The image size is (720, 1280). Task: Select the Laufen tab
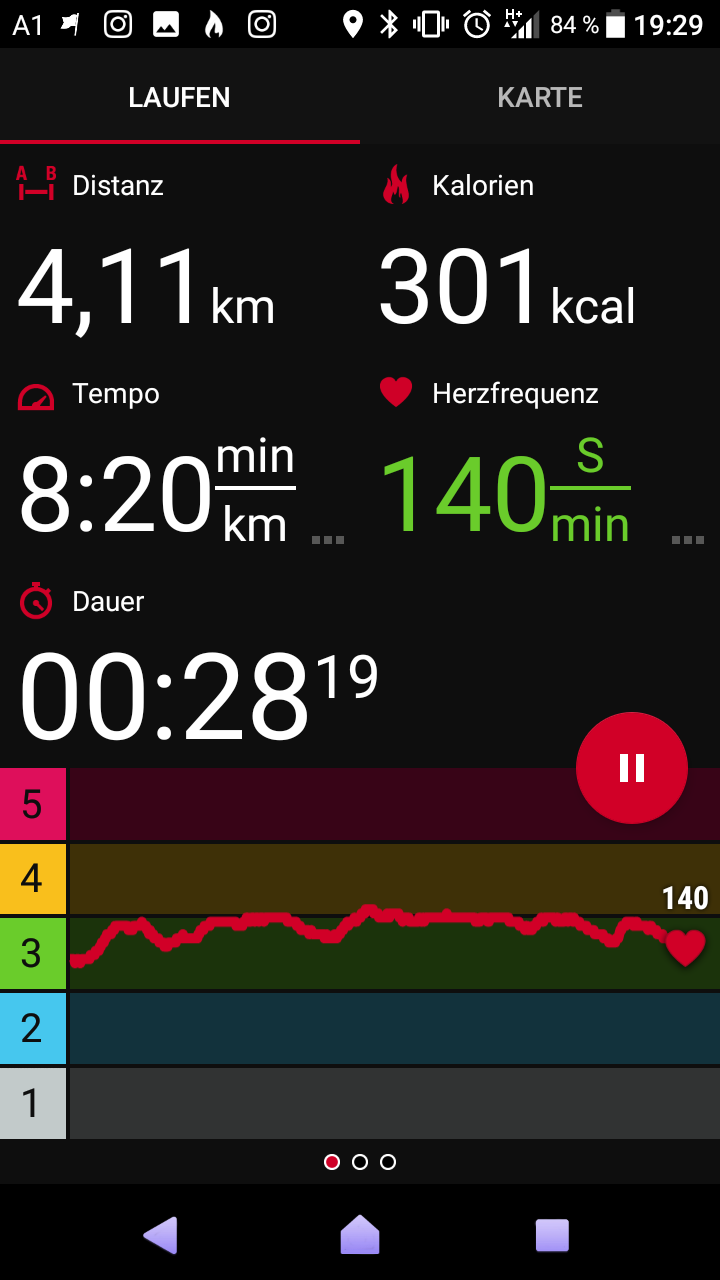[x=180, y=97]
